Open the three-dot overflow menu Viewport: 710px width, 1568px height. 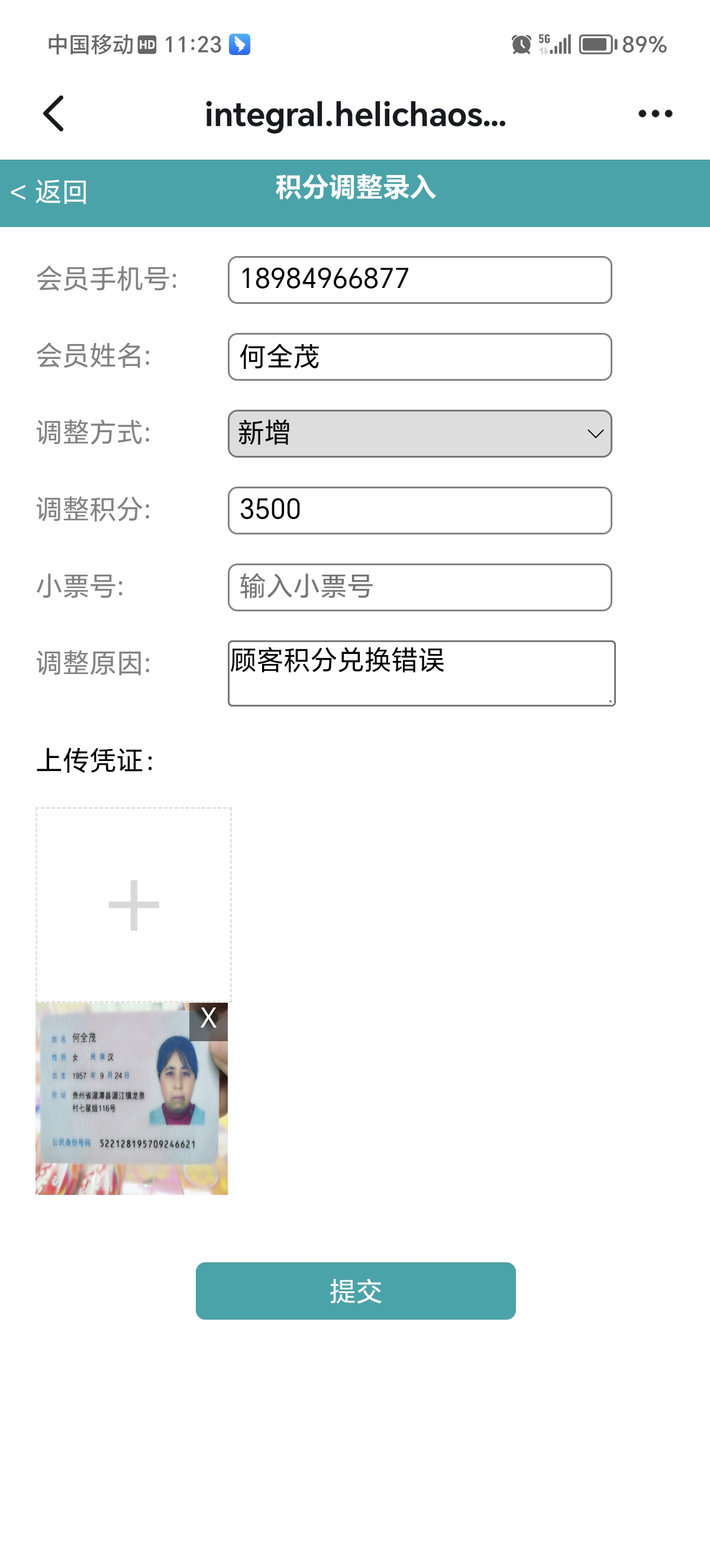click(655, 114)
